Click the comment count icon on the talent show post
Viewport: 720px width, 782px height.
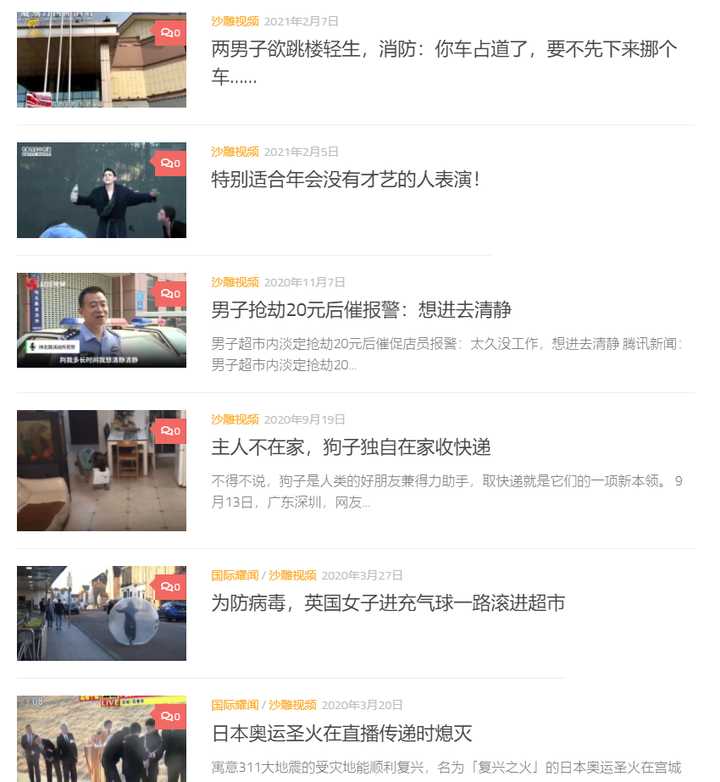pyautogui.click(x=169, y=163)
